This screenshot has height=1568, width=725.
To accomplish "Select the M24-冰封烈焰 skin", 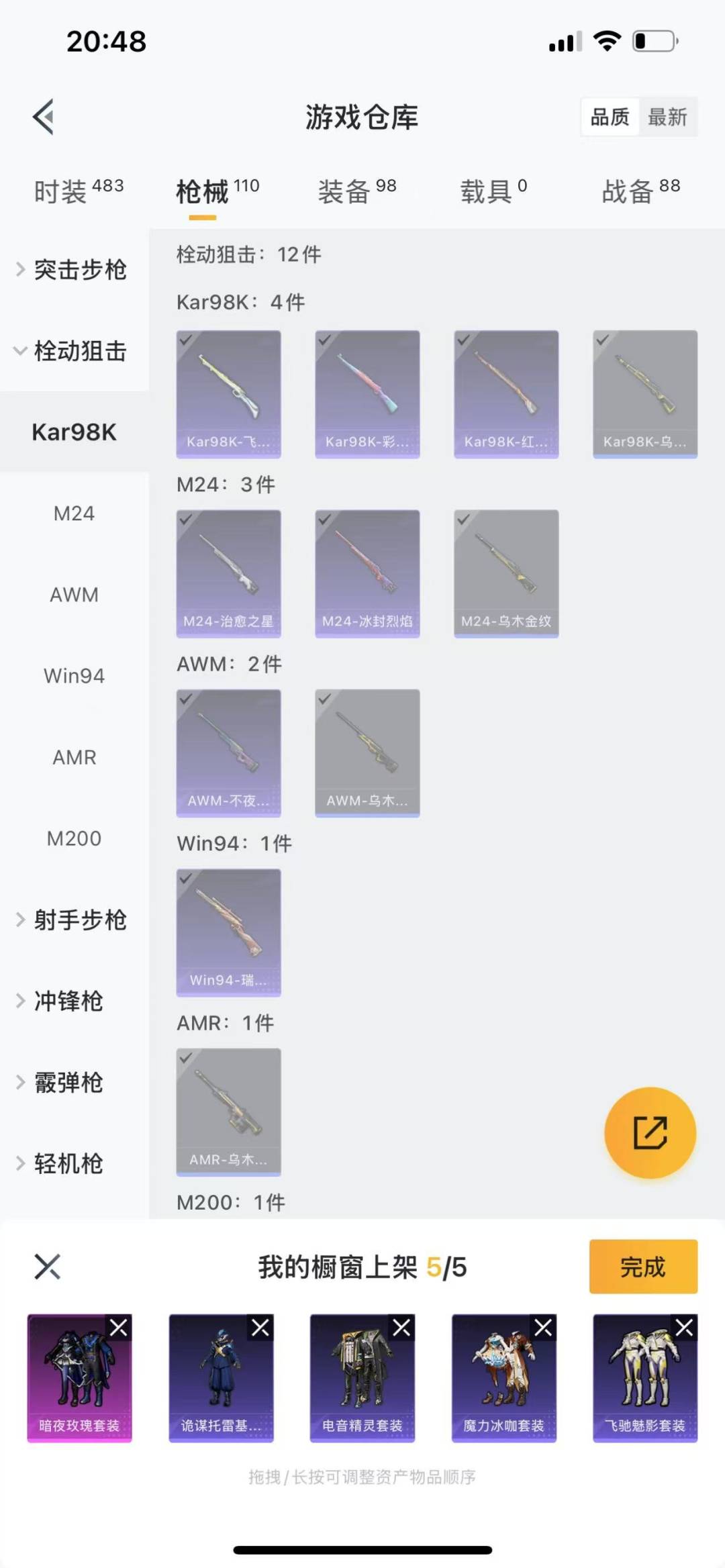I will (x=367, y=573).
